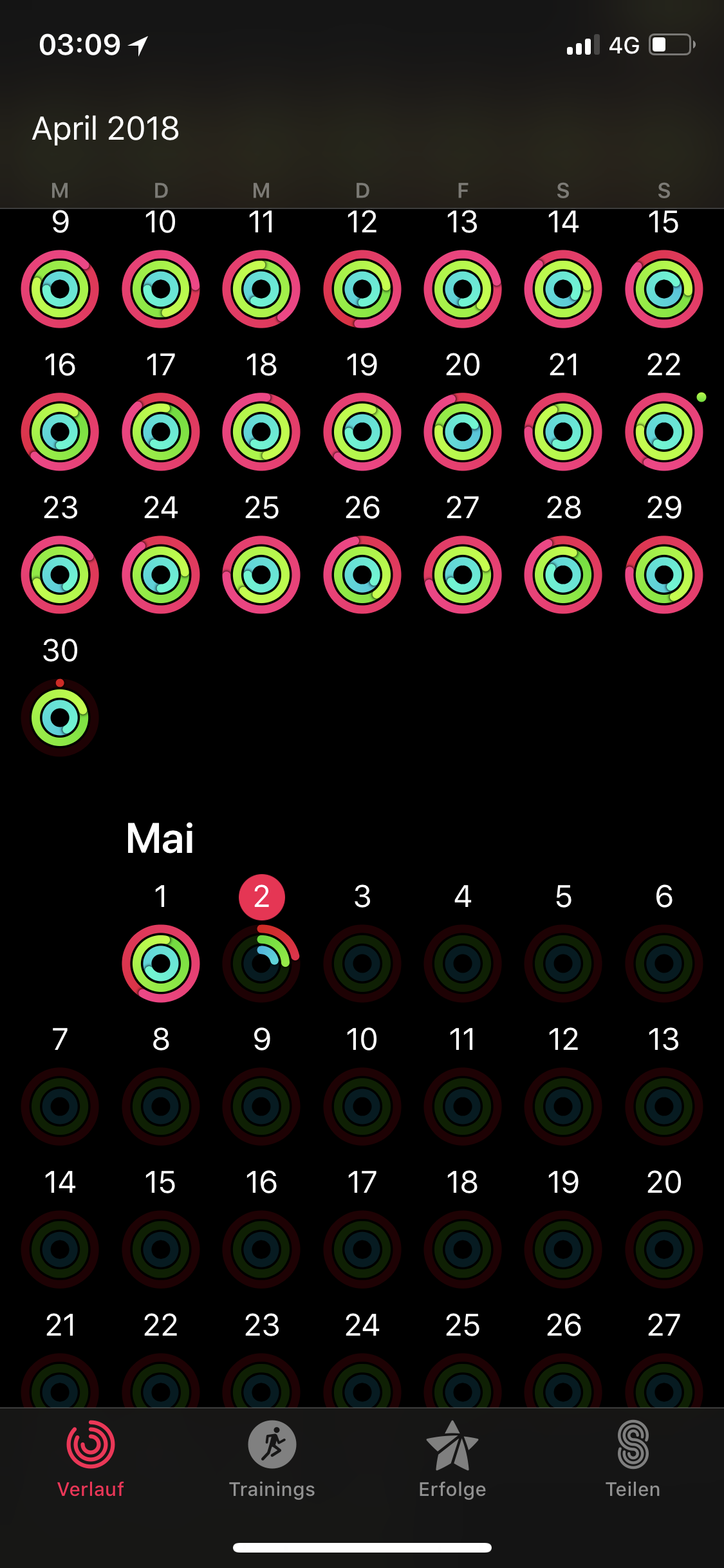Open the 28 April rings
724x1568 pixels.
click(563, 575)
